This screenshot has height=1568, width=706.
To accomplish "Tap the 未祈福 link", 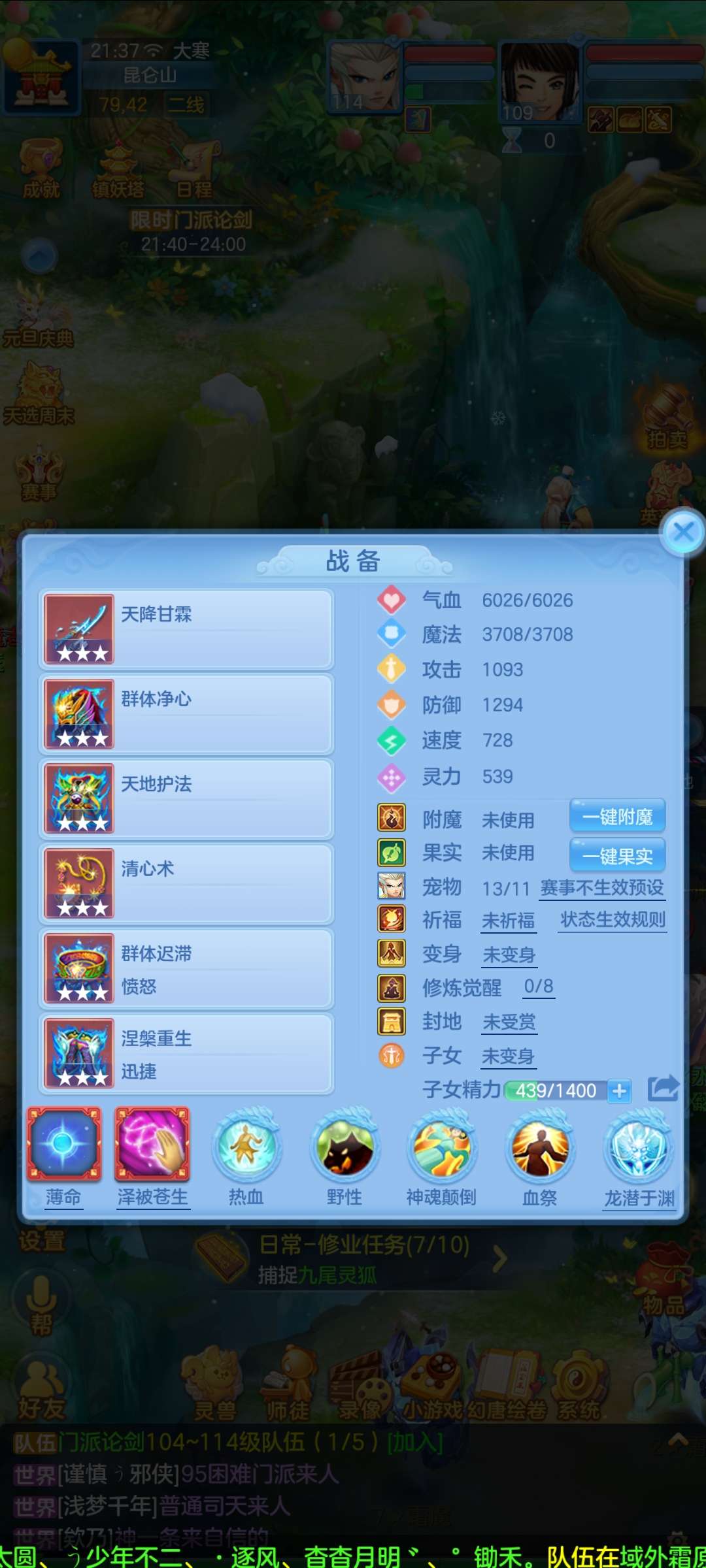I will (x=509, y=921).
